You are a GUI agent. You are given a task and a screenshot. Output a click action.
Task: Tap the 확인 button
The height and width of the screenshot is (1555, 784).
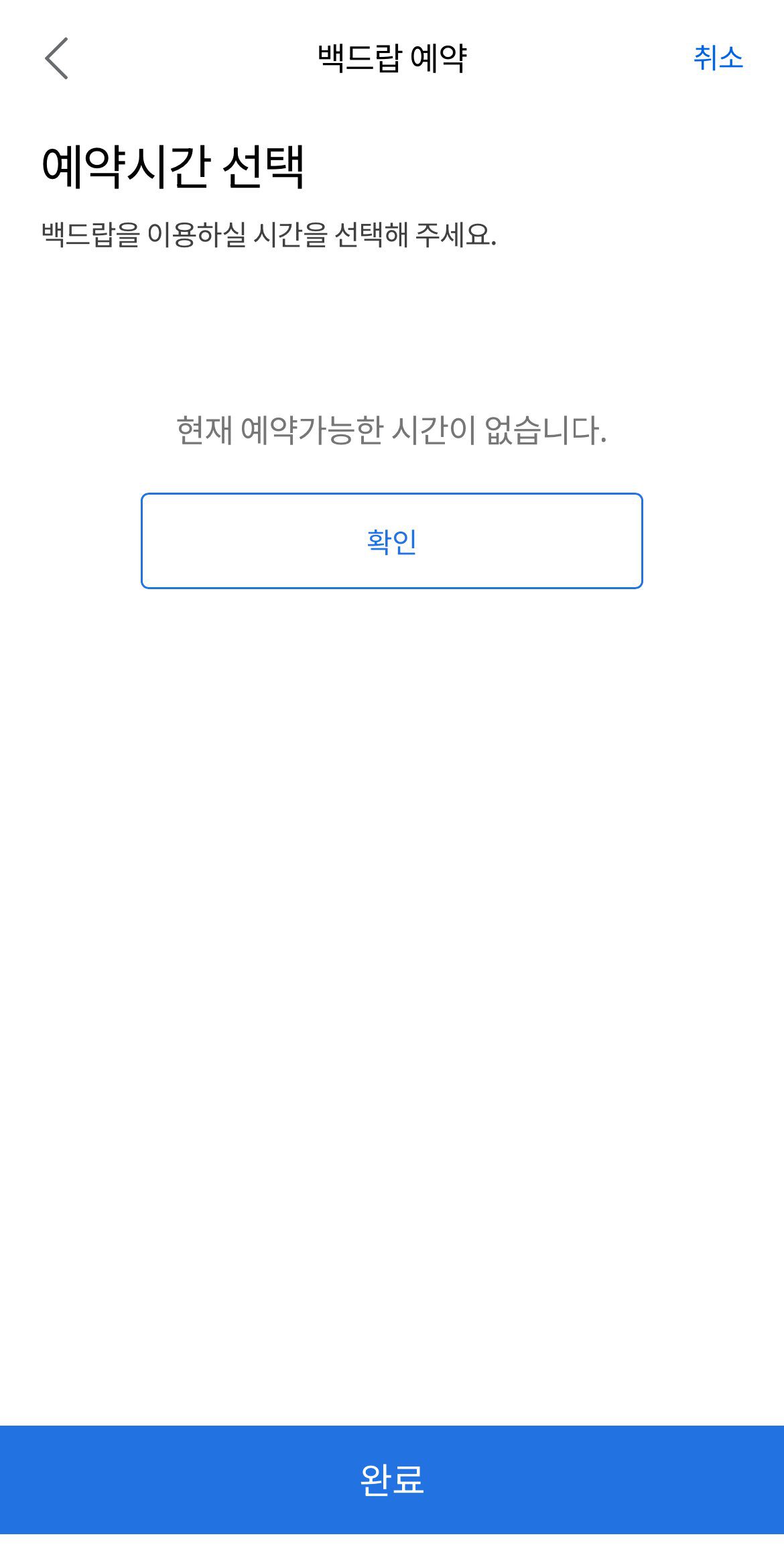(x=391, y=541)
